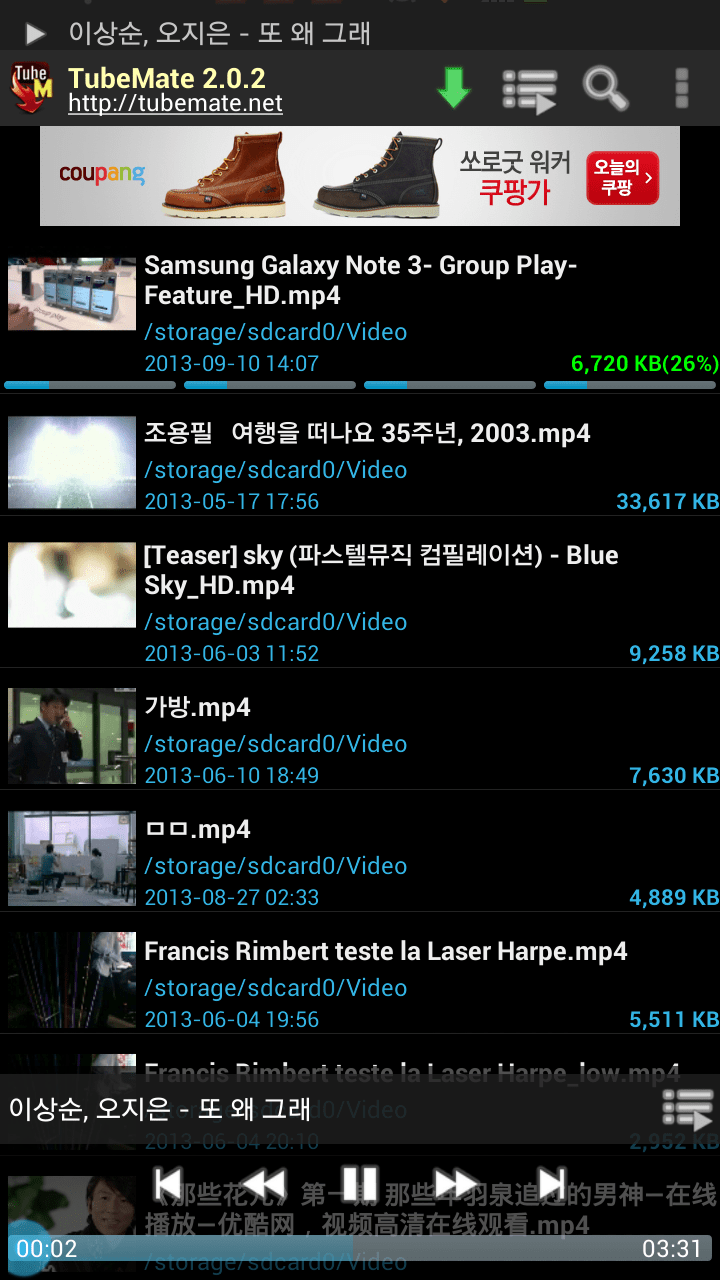Viewport: 720px width, 1280px height.
Task: Tap the Coupang boots ad banner
Action: tap(300, 175)
